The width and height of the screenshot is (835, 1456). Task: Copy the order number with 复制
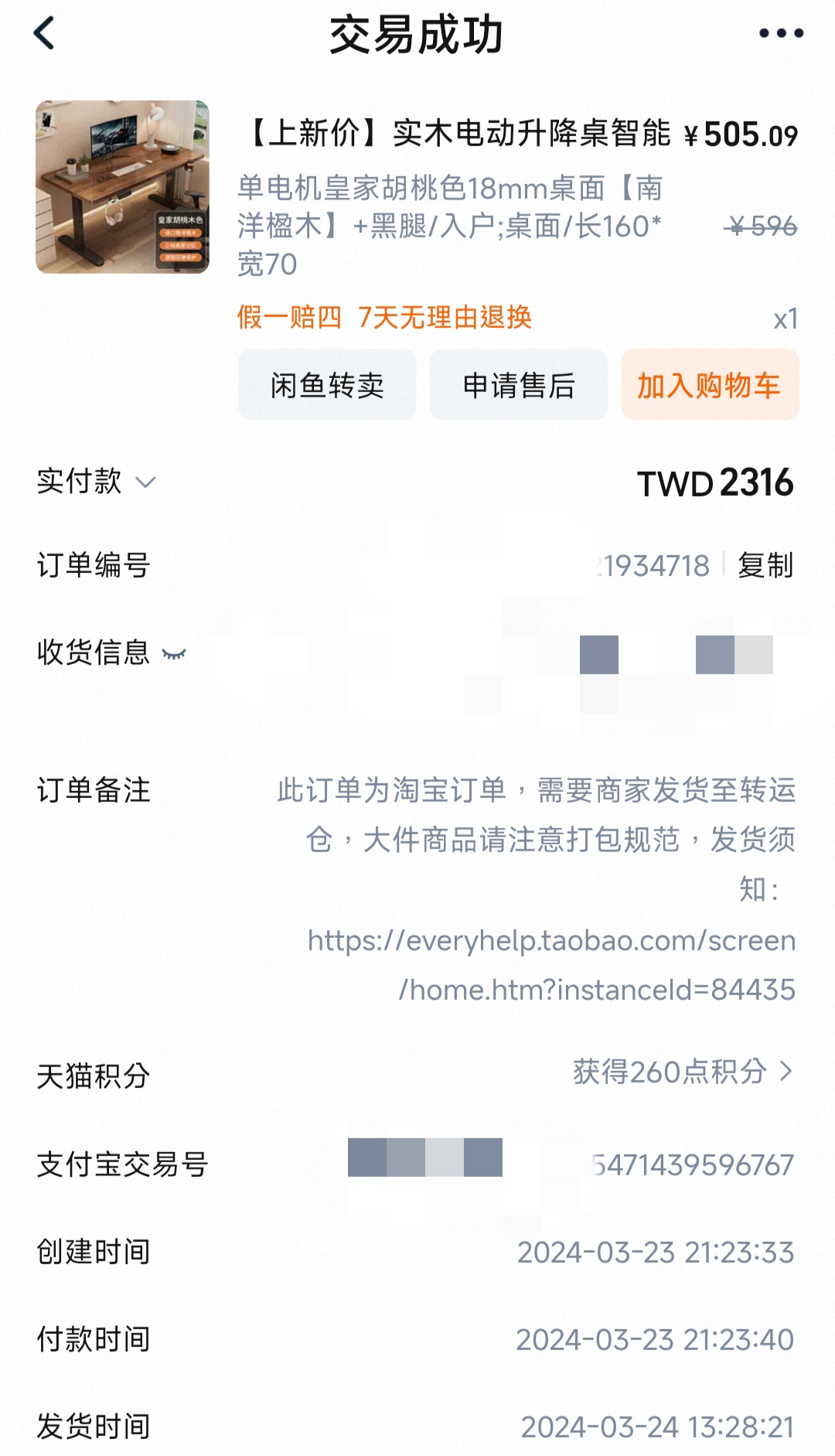tap(765, 565)
